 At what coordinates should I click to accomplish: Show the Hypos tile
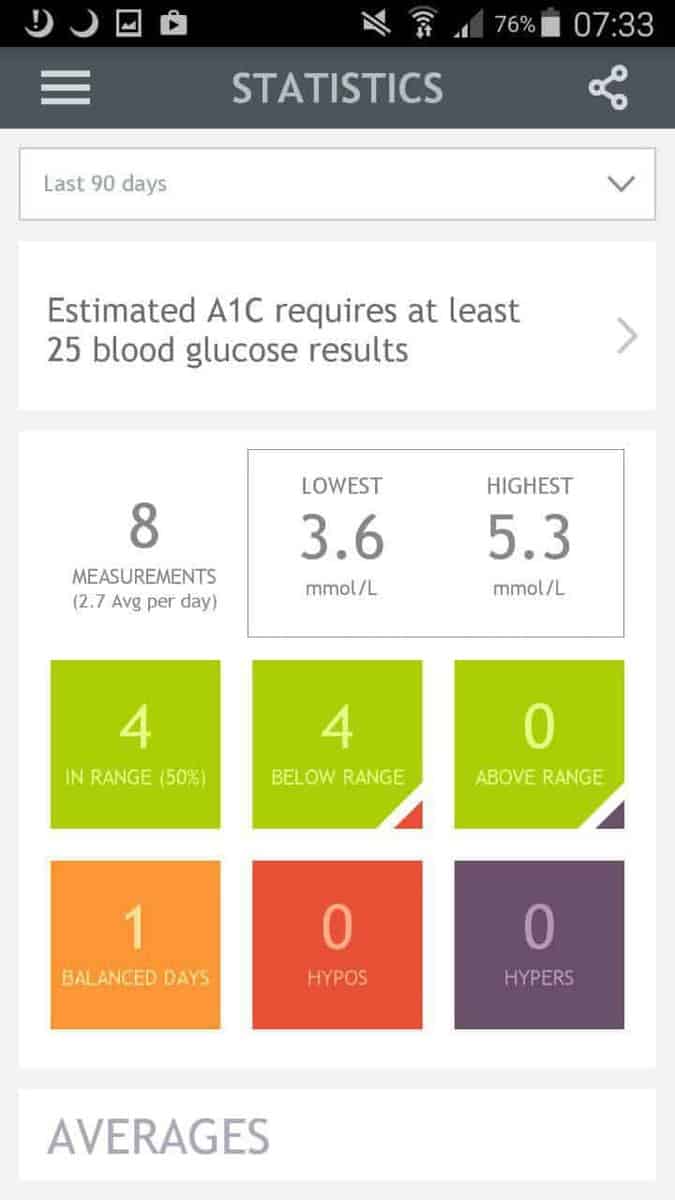[337, 944]
